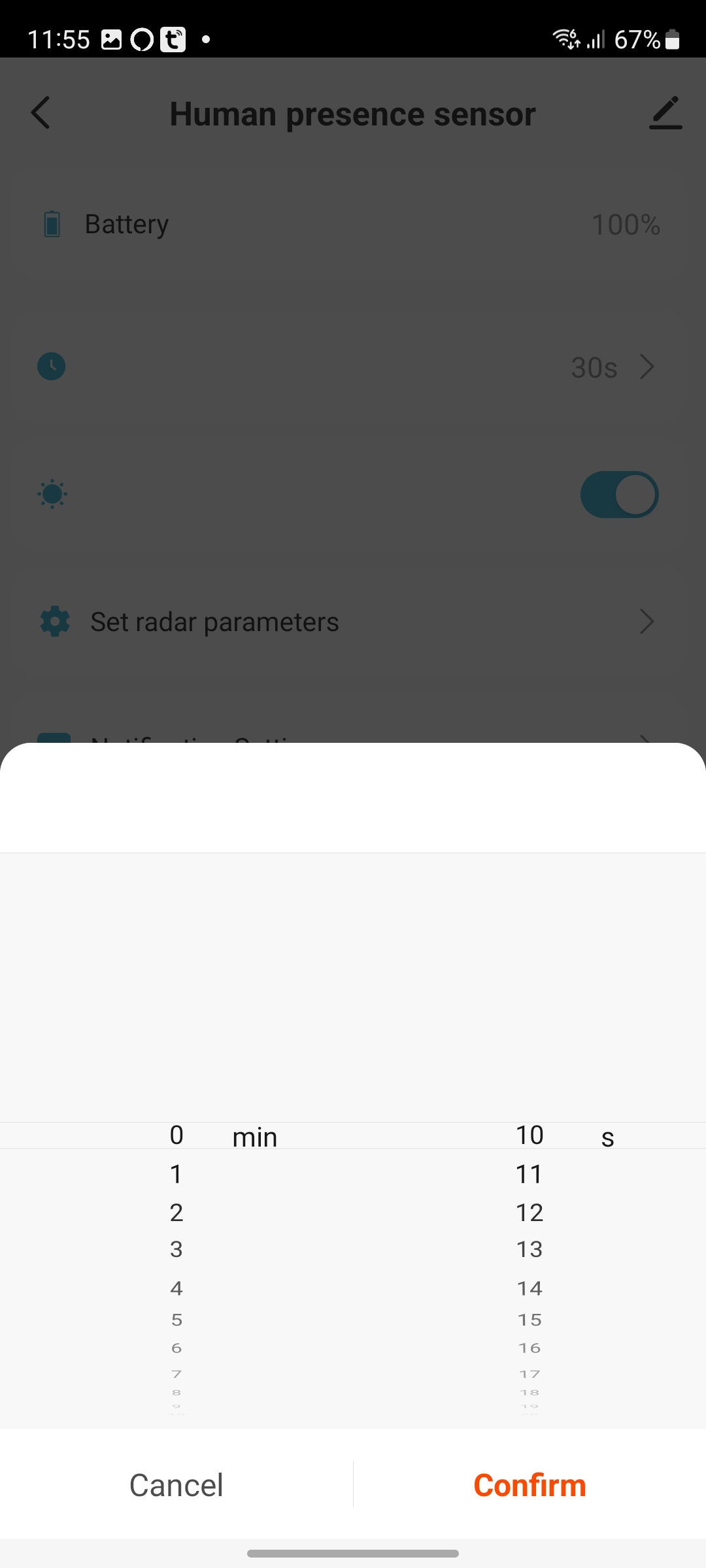
Task: Choose 12 in the seconds picker
Action: 529,1213
